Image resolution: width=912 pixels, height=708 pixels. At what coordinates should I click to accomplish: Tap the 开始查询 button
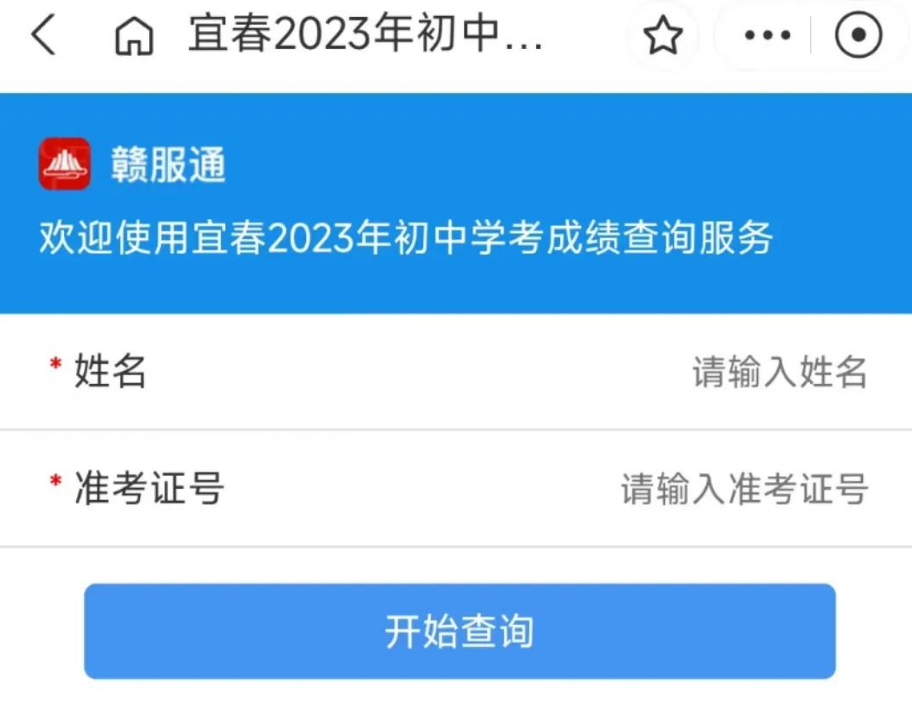pyautogui.click(x=459, y=631)
